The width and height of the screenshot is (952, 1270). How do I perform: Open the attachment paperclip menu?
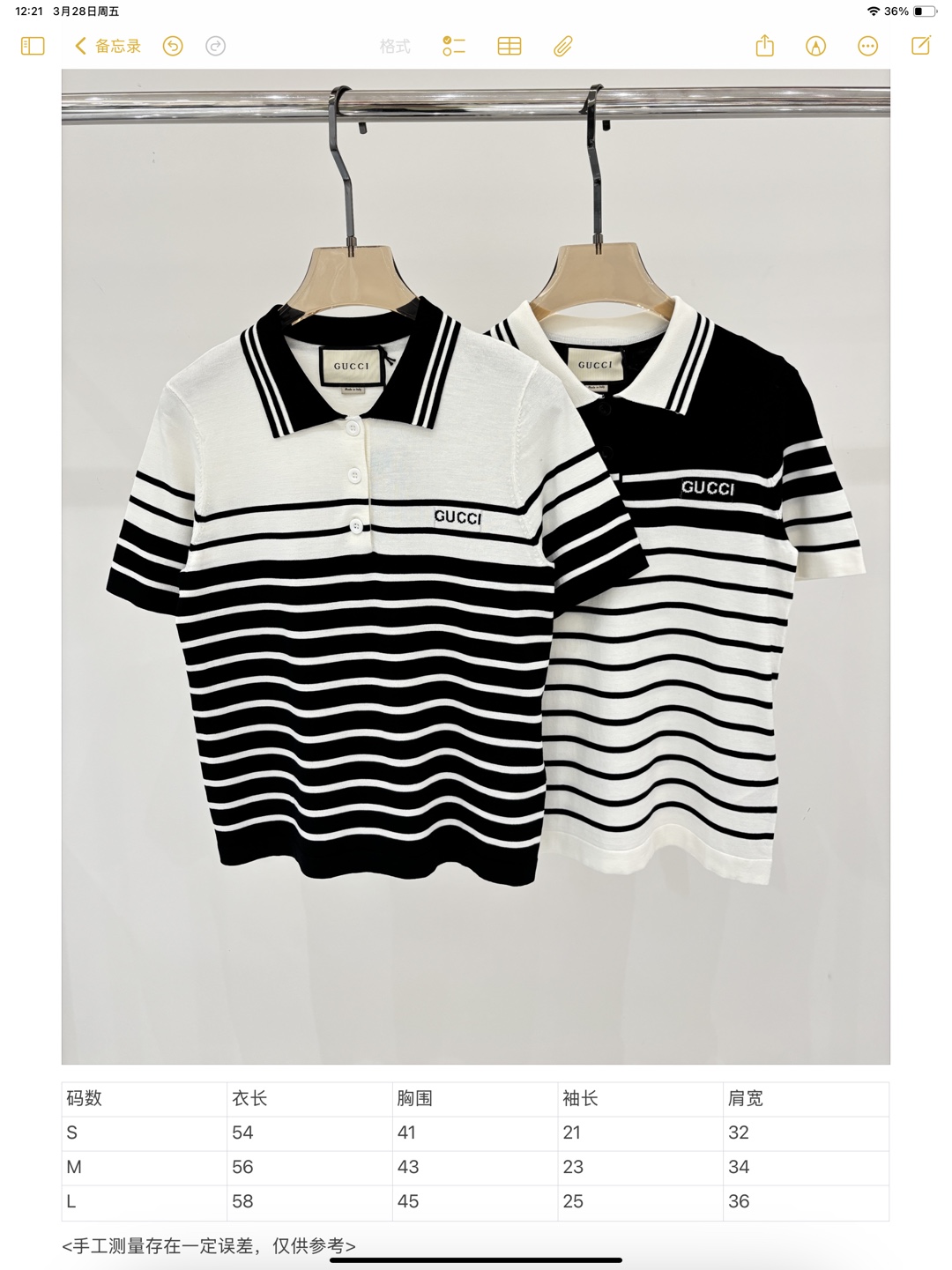coord(563,46)
